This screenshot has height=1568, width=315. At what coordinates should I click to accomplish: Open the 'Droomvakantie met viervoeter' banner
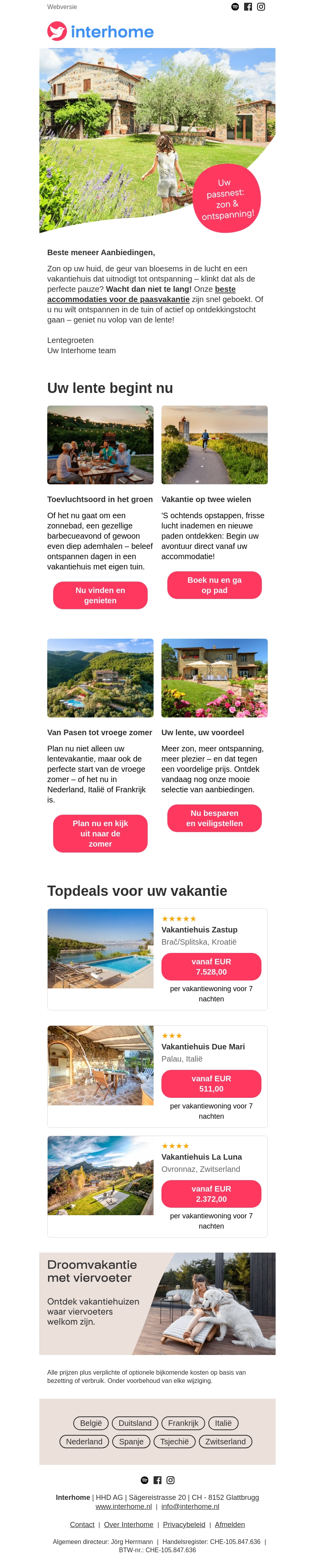tap(157, 1303)
